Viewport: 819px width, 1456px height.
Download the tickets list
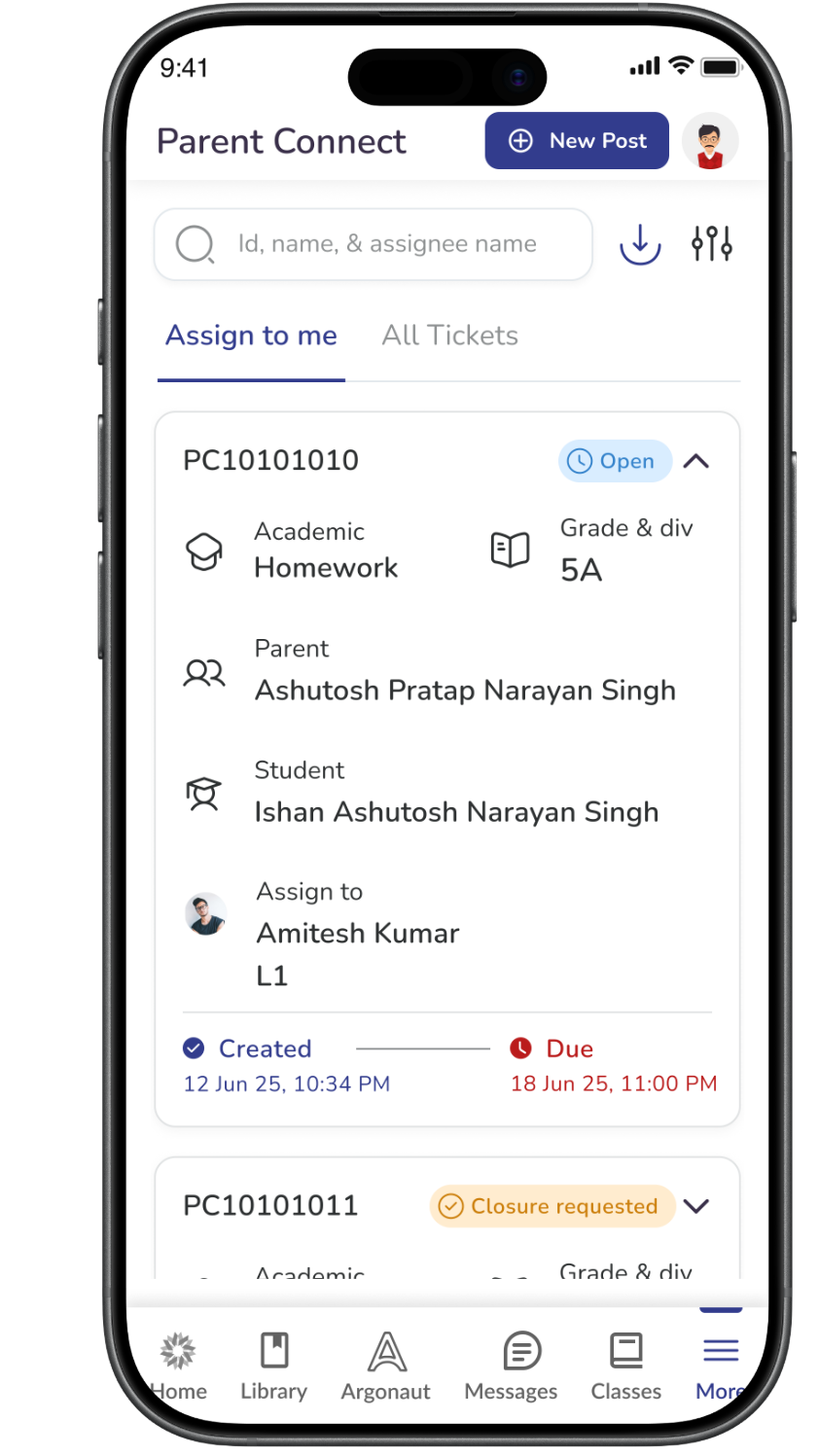640,244
